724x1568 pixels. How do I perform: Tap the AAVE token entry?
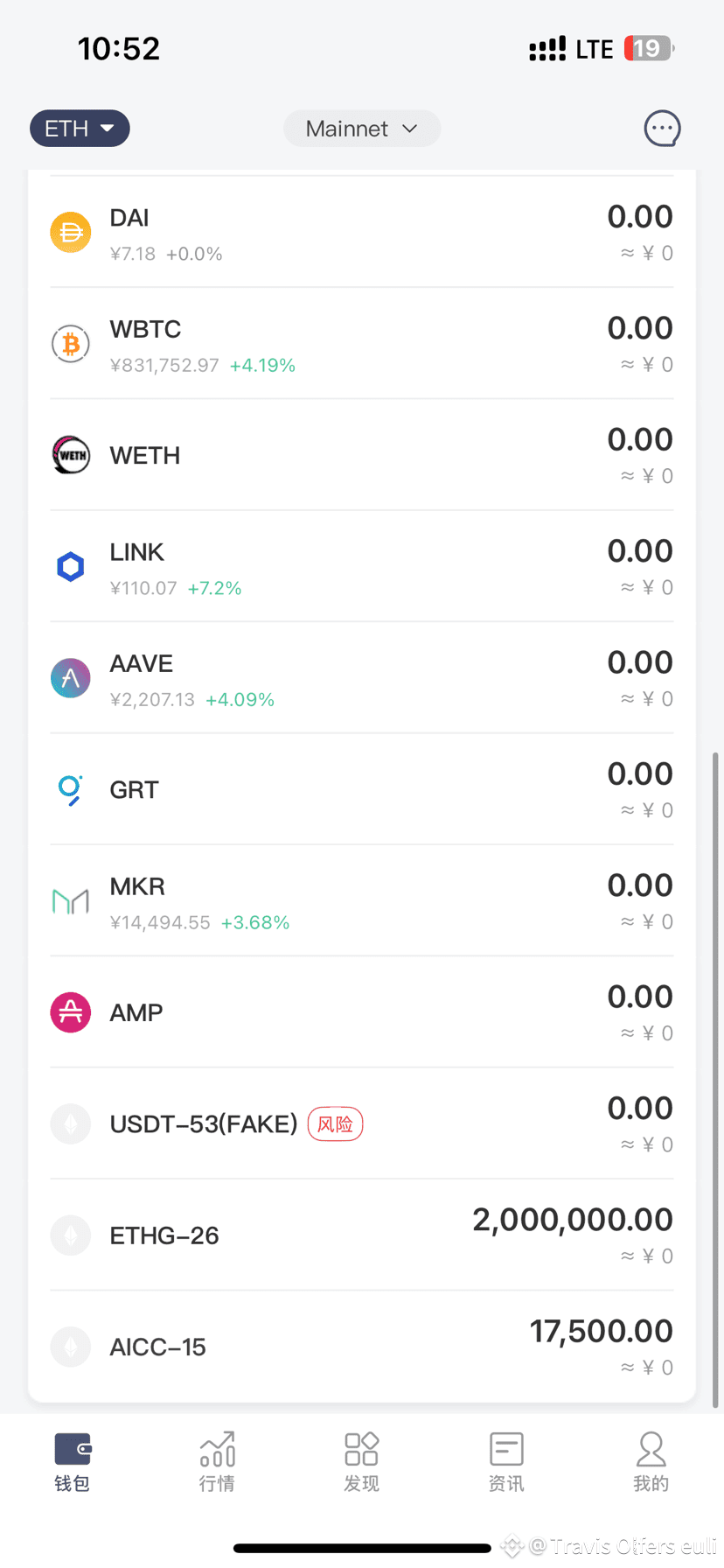[x=362, y=678]
